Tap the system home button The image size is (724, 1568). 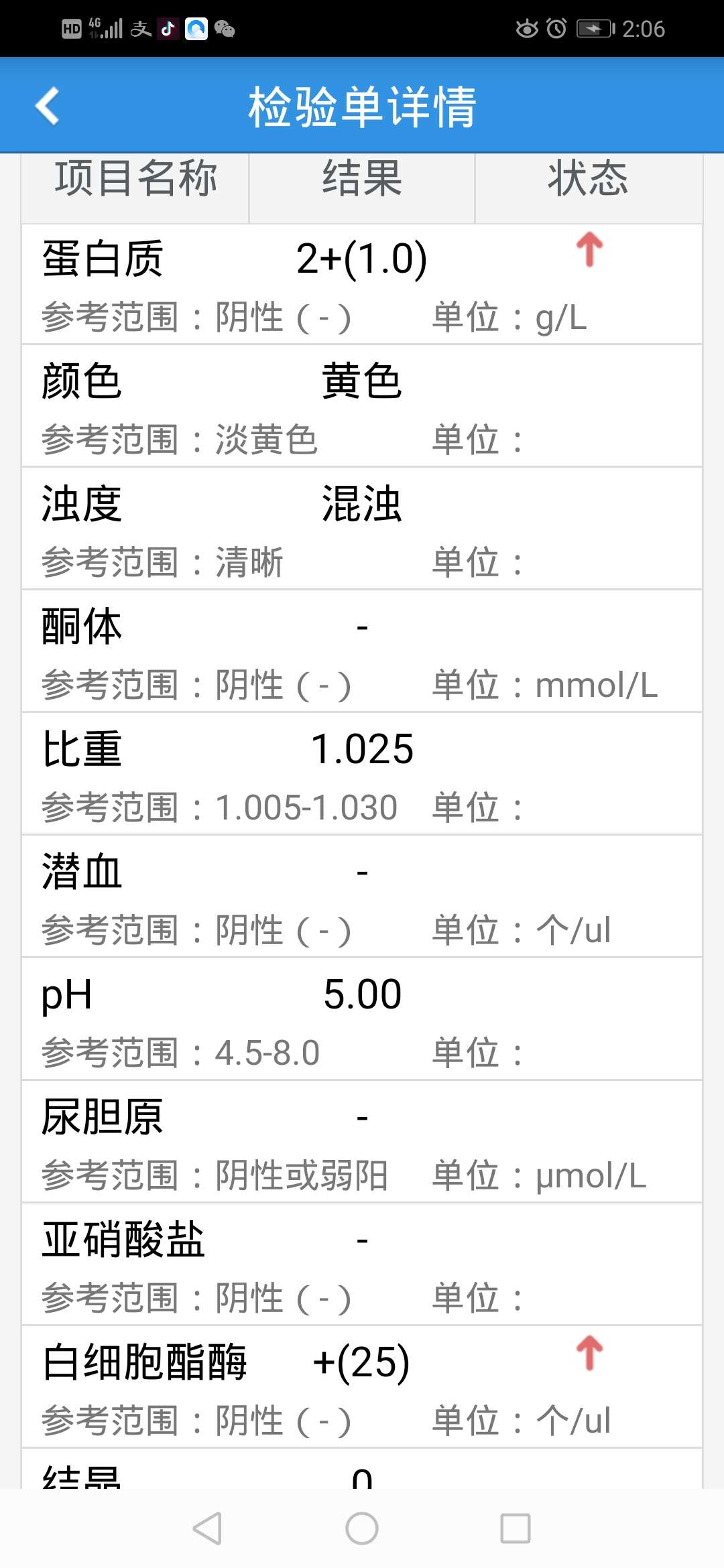(x=362, y=1528)
